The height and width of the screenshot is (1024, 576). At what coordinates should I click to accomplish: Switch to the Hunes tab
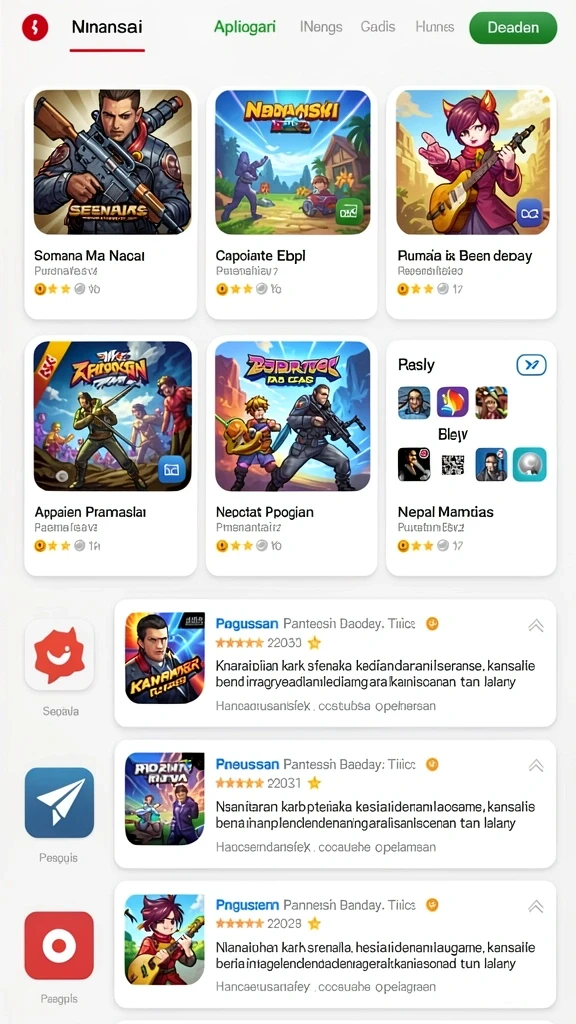point(434,27)
